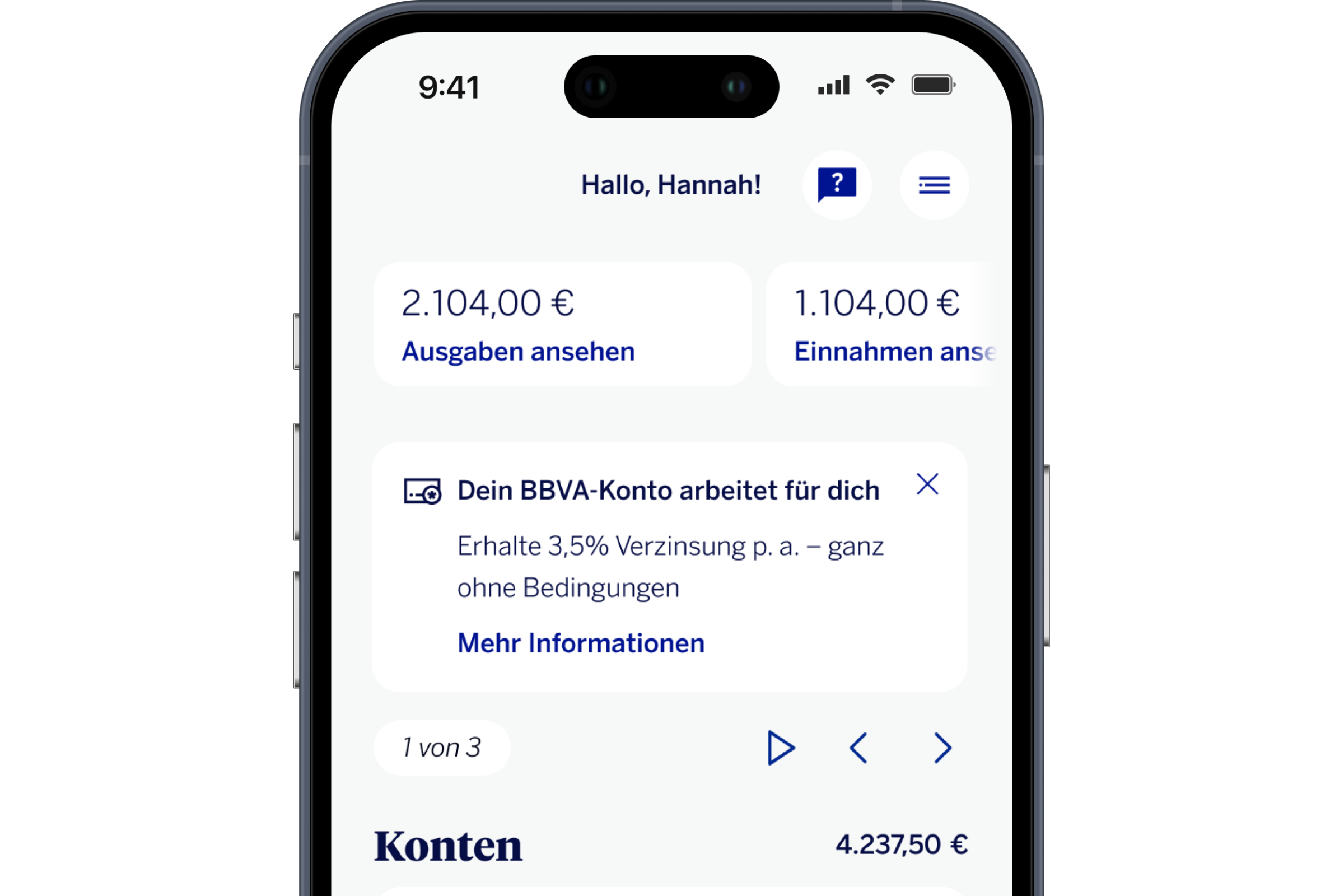
Task: Go to the next banner
Action: 942,748
